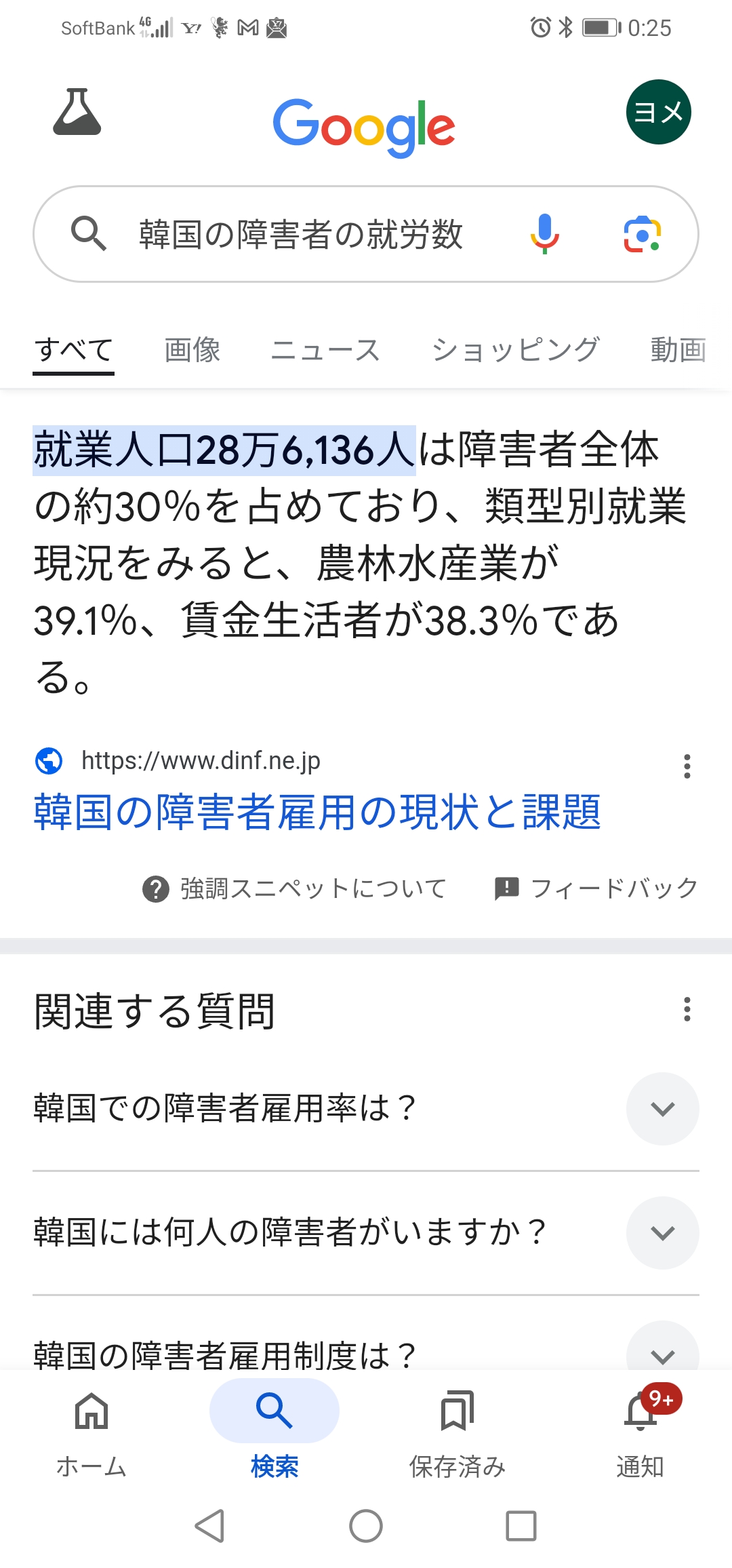The image size is (732, 1568).
Task: Open the Search Labs flask icon
Action: (77, 113)
